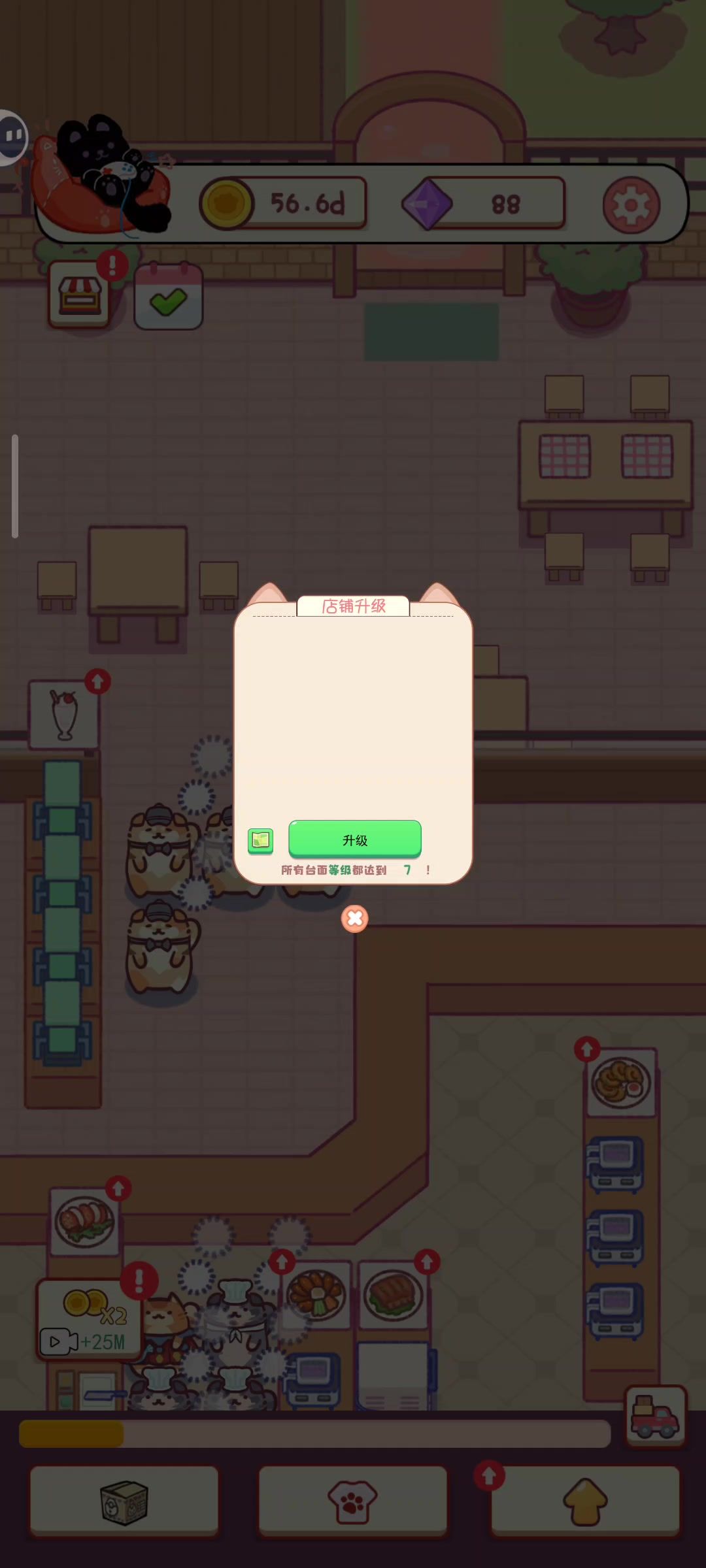This screenshot has height=1568, width=706.
Task: Open the shop storefront icon
Action: [x=80, y=295]
